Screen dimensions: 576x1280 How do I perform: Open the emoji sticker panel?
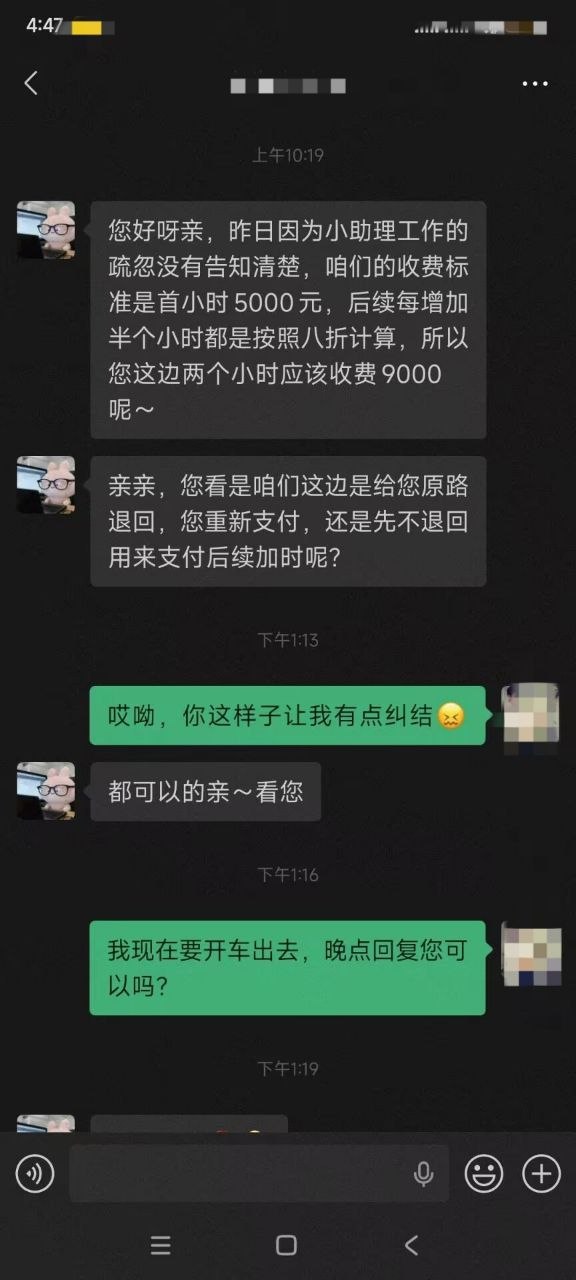click(484, 1173)
